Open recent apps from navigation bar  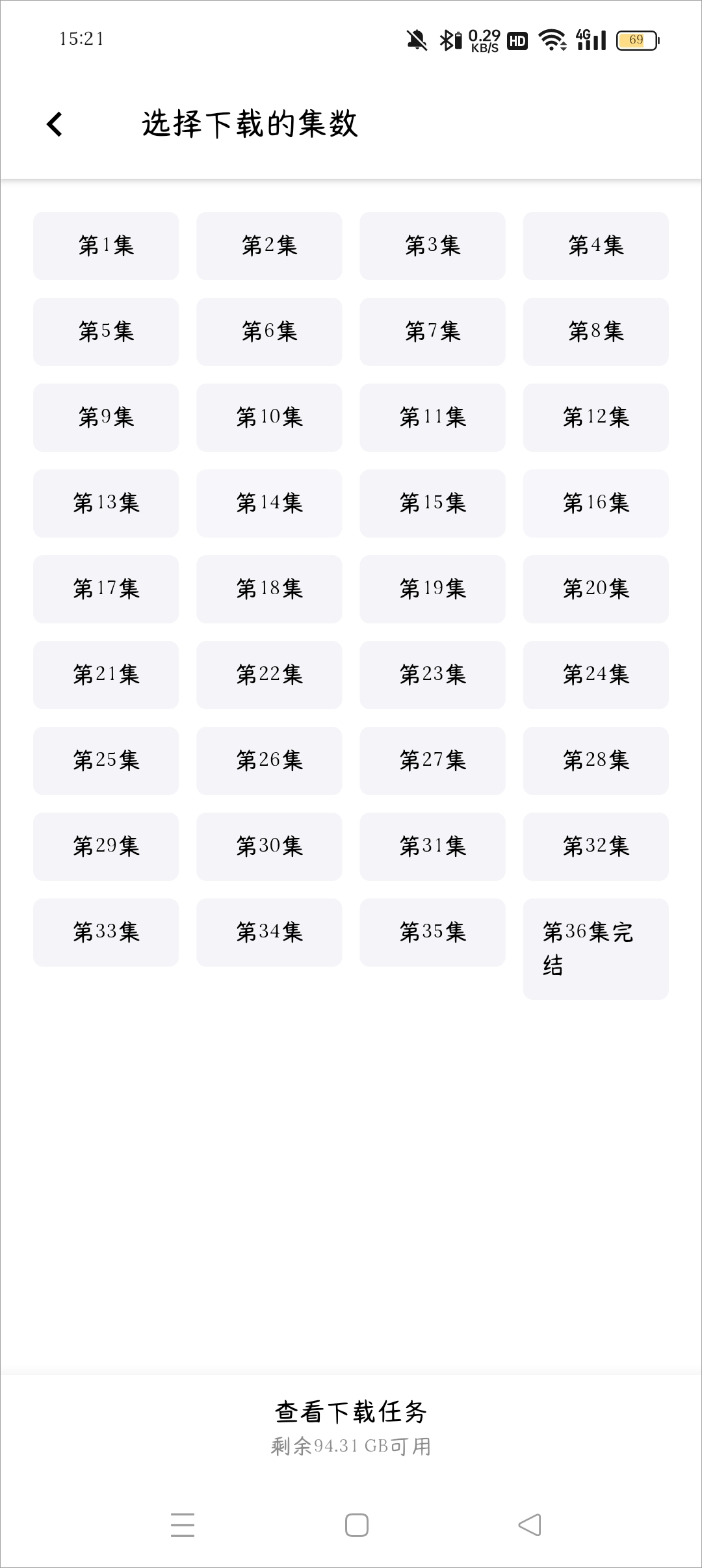click(183, 1524)
